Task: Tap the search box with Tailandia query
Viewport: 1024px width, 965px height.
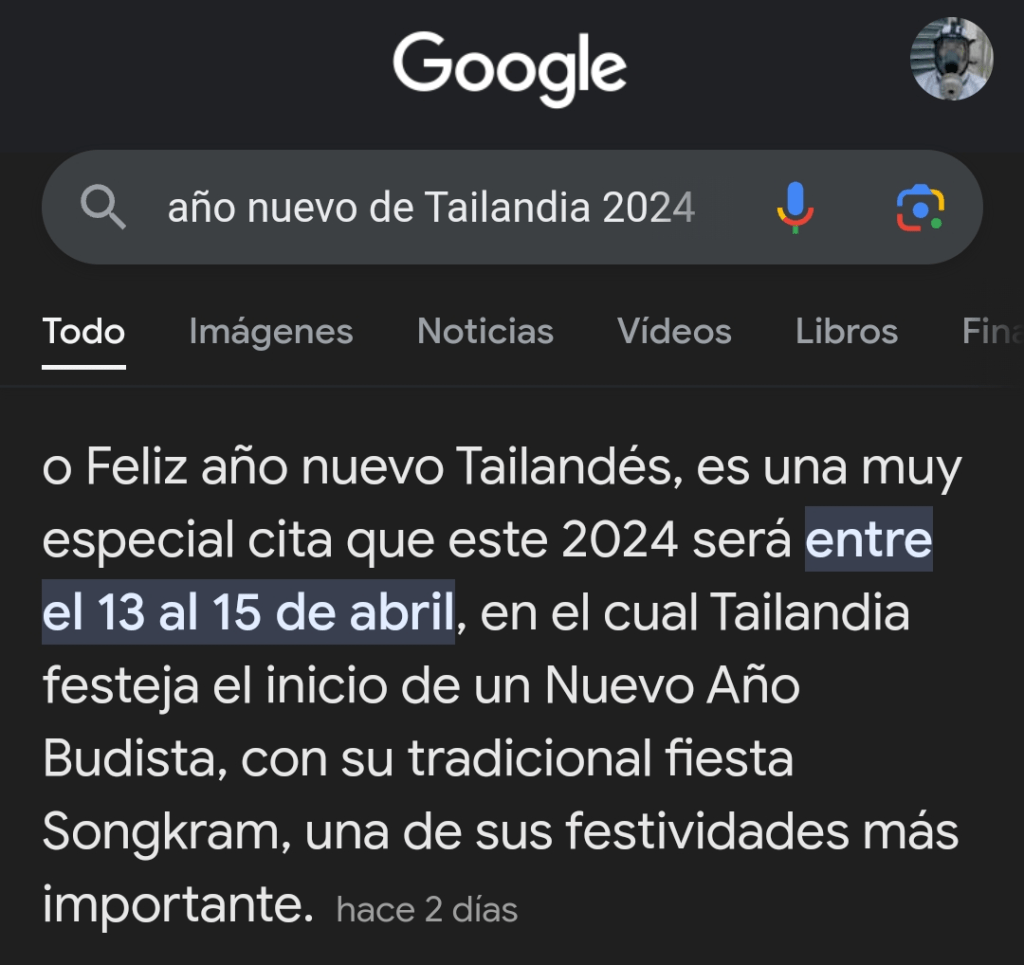Action: pos(430,208)
